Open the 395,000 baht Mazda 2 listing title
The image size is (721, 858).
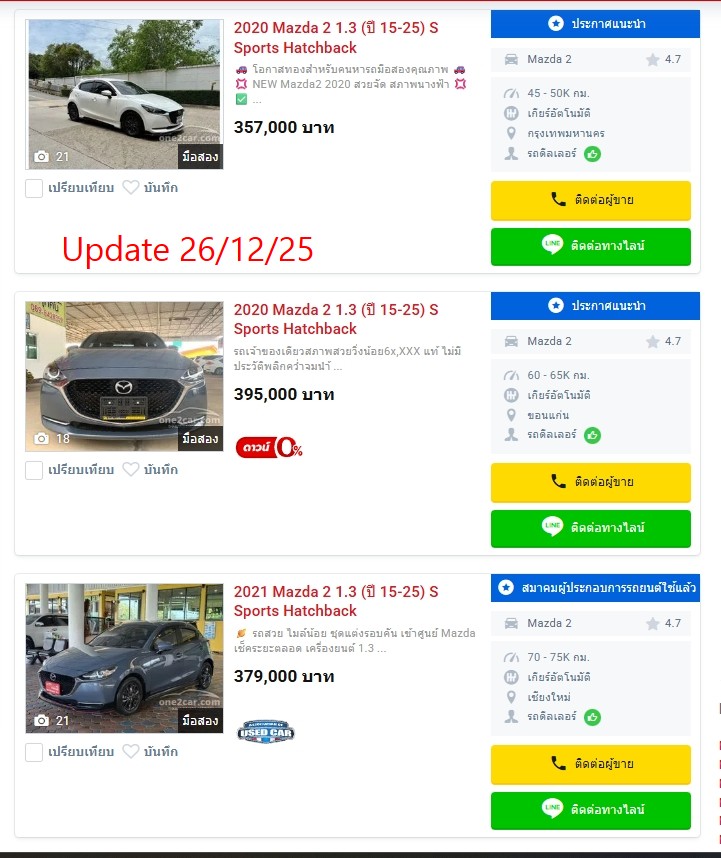pos(336,319)
